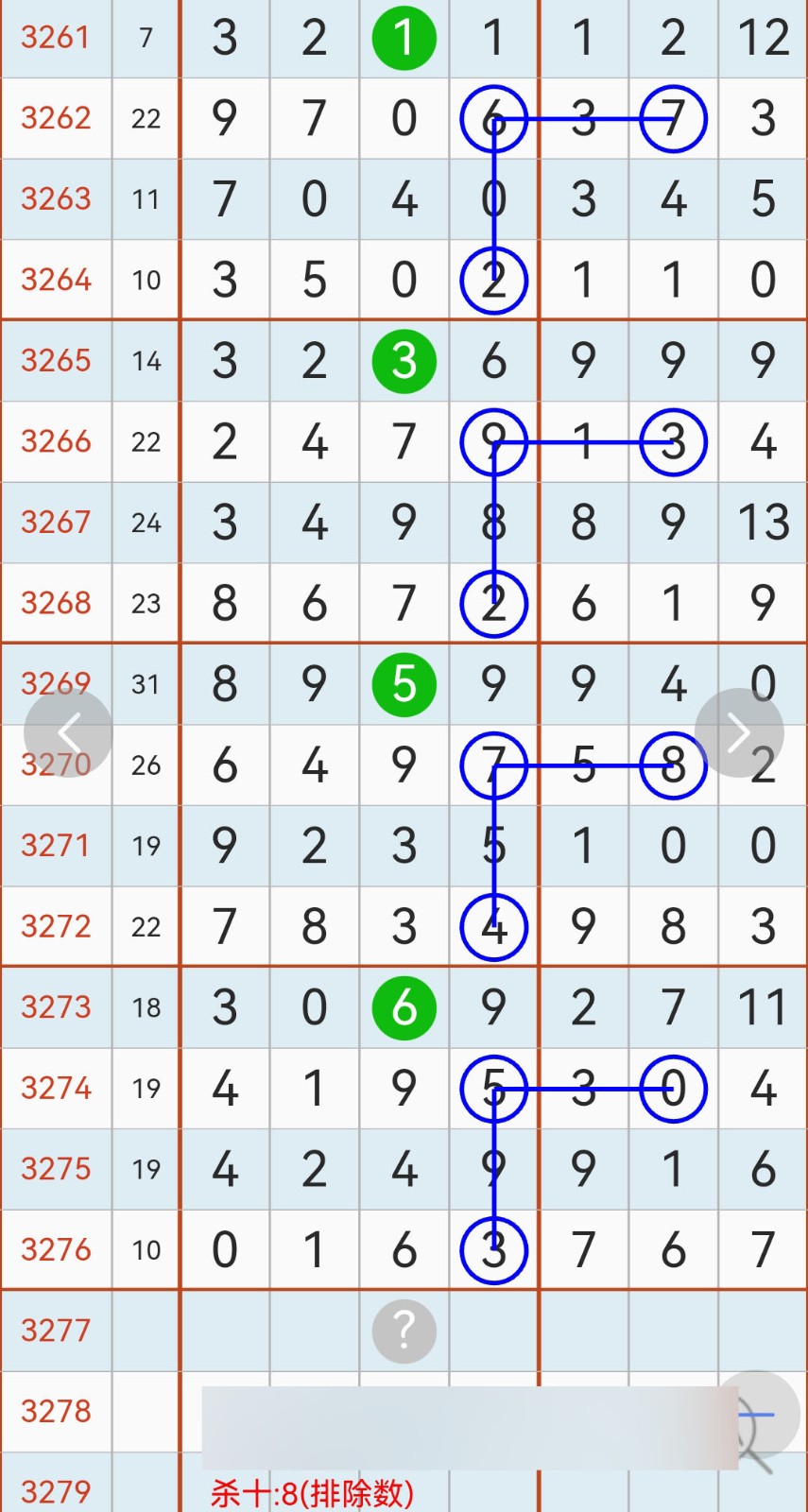This screenshot has width=808, height=1512.
Task: Click the green circled 5 on row 3269
Action: (404, 685)
